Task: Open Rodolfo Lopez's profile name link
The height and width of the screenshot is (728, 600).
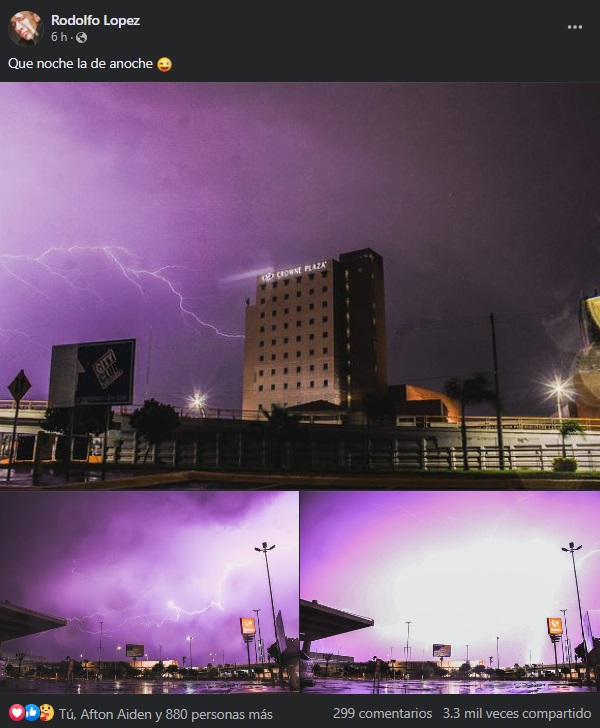Action: (95, 20)
